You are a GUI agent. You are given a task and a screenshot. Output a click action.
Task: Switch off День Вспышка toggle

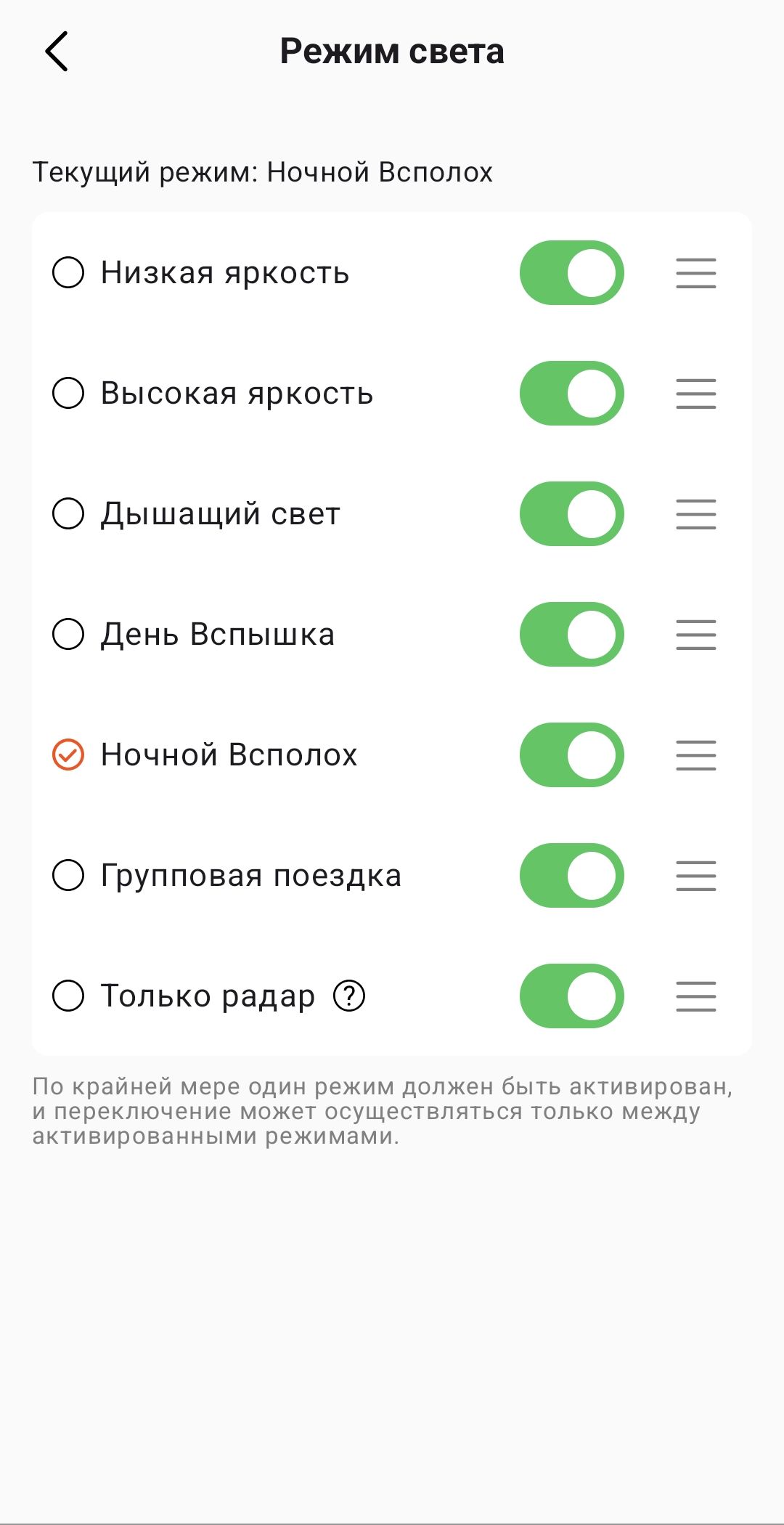(x=571, y=635)
